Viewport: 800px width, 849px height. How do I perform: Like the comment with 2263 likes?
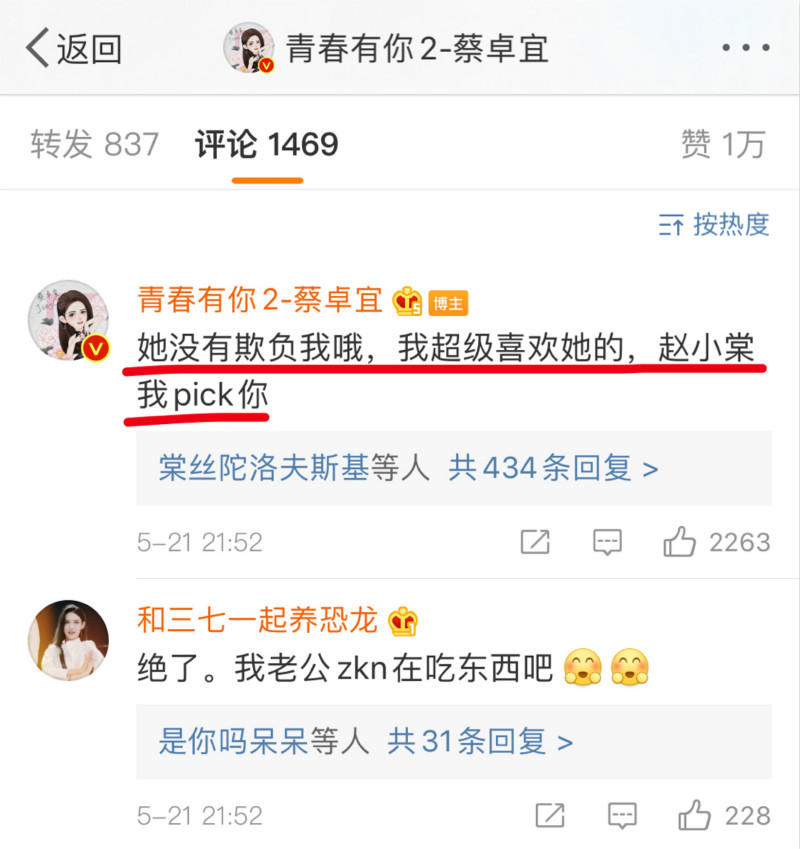pyautogui.click(x=680, y=542)
